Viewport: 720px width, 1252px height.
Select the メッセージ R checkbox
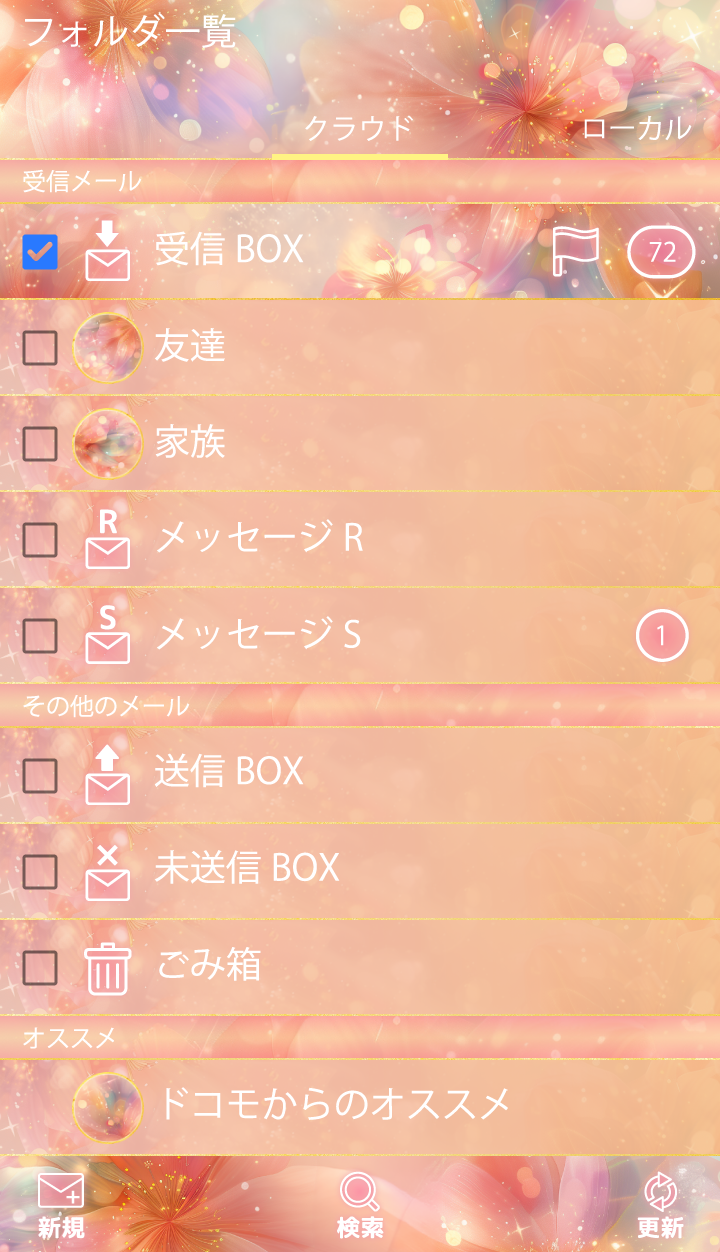[40, 540]
